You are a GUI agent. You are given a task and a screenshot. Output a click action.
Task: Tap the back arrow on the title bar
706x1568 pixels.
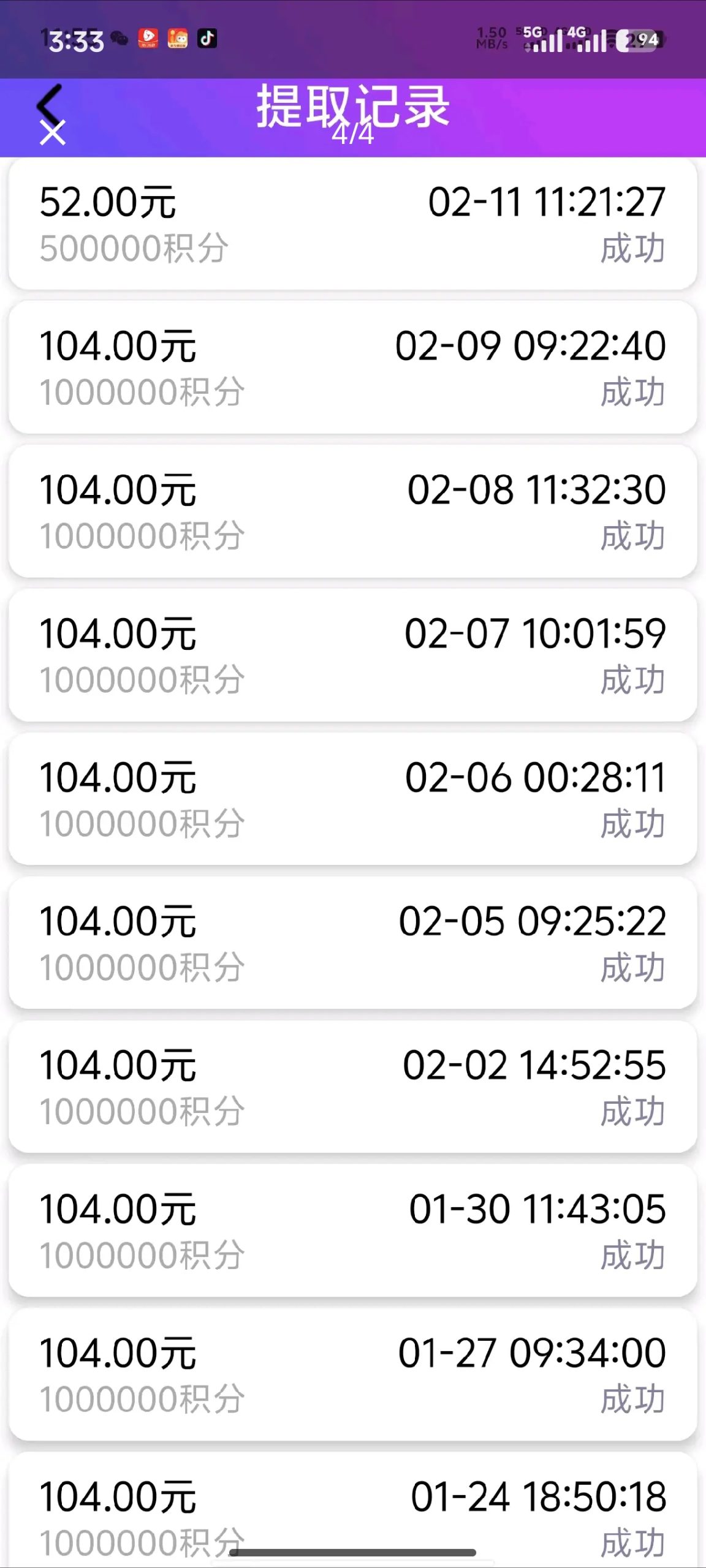click(x=48, y=105)
